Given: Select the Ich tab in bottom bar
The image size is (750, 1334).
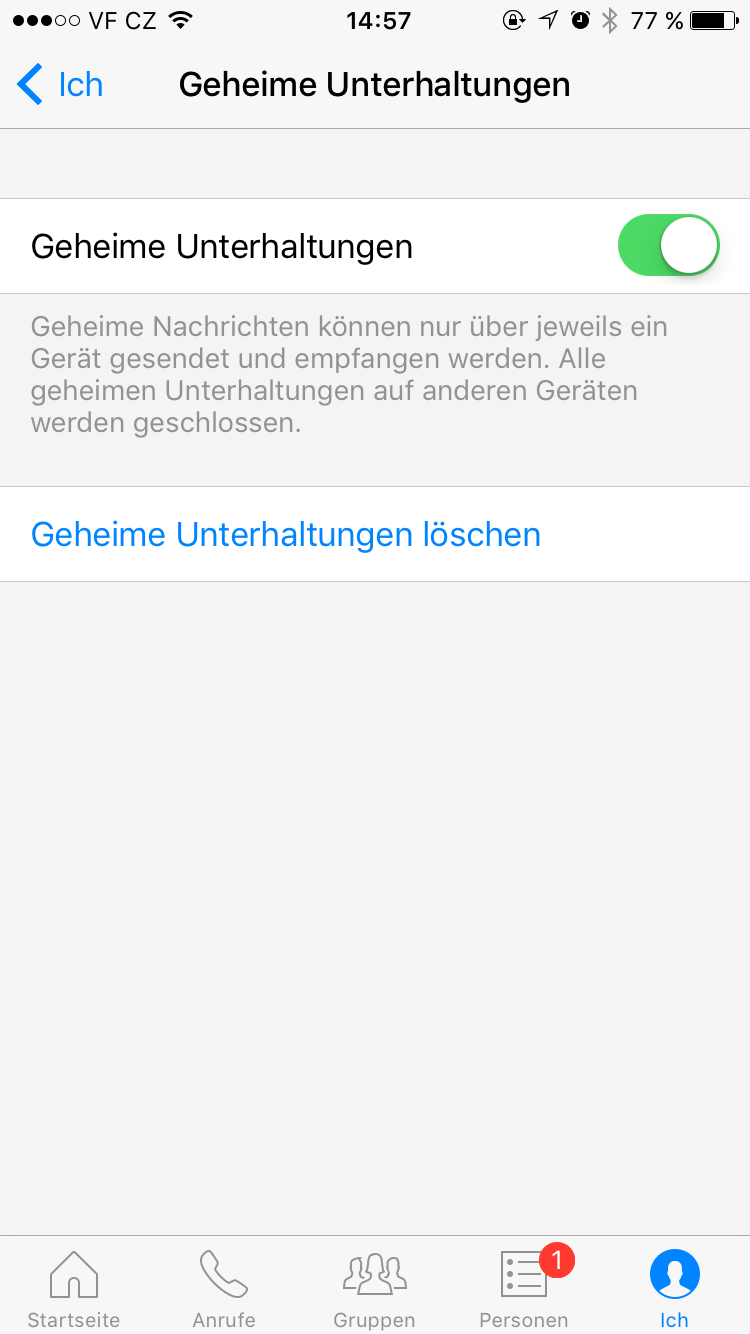Looking at the screenshot, I should pos(674,1289).
